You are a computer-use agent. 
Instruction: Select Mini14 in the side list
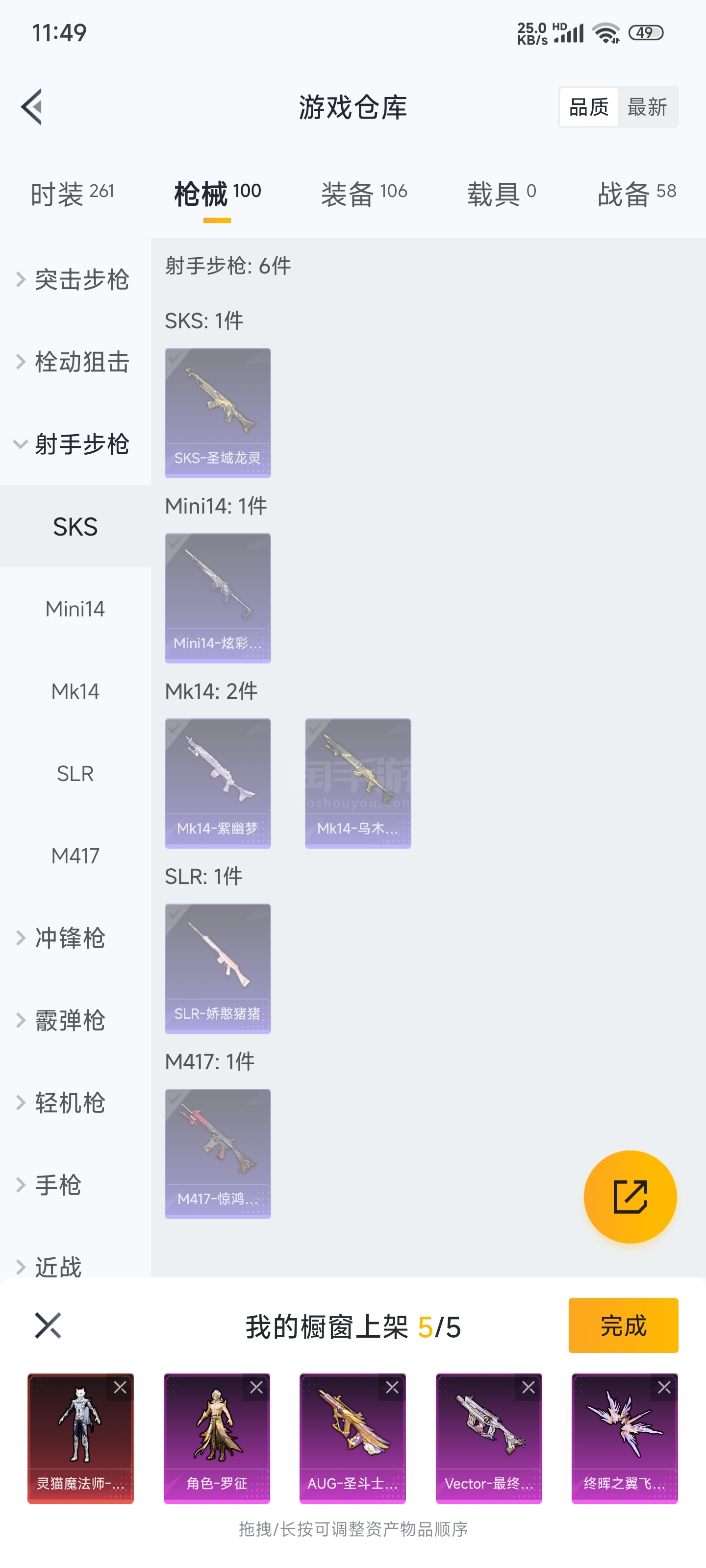75,609
